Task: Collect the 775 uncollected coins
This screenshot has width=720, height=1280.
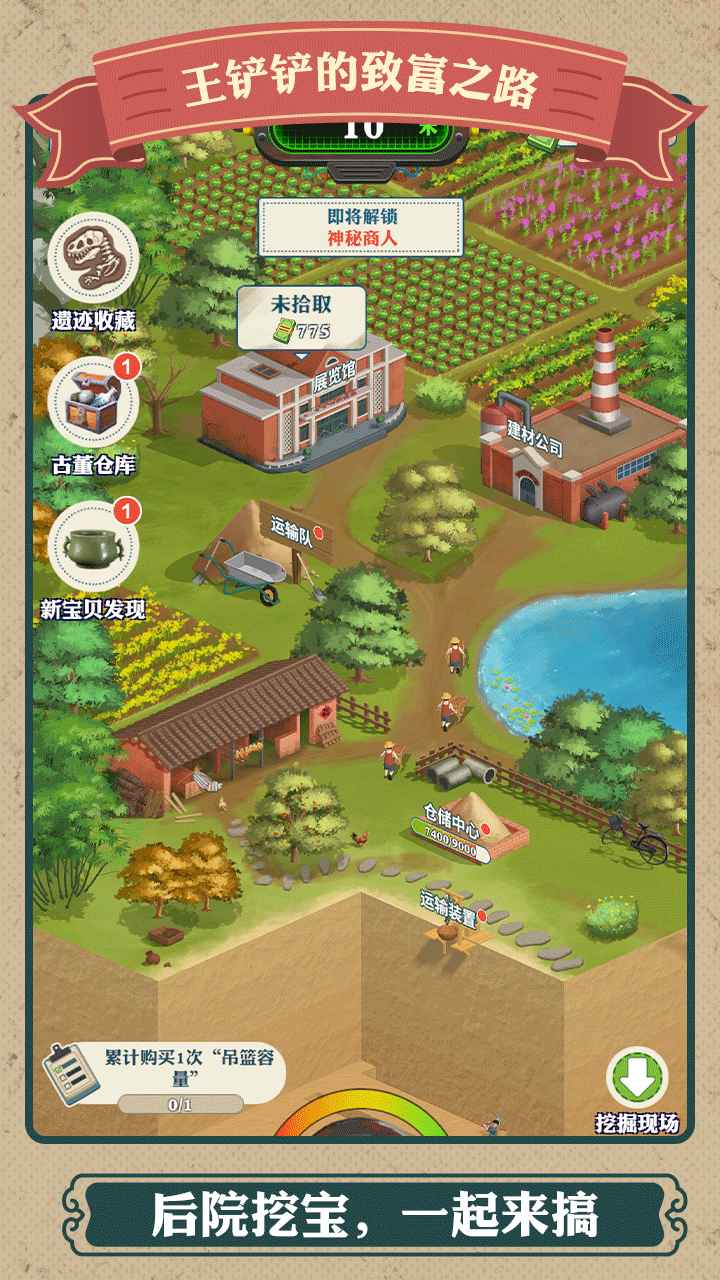Action: tap(300, 318)
